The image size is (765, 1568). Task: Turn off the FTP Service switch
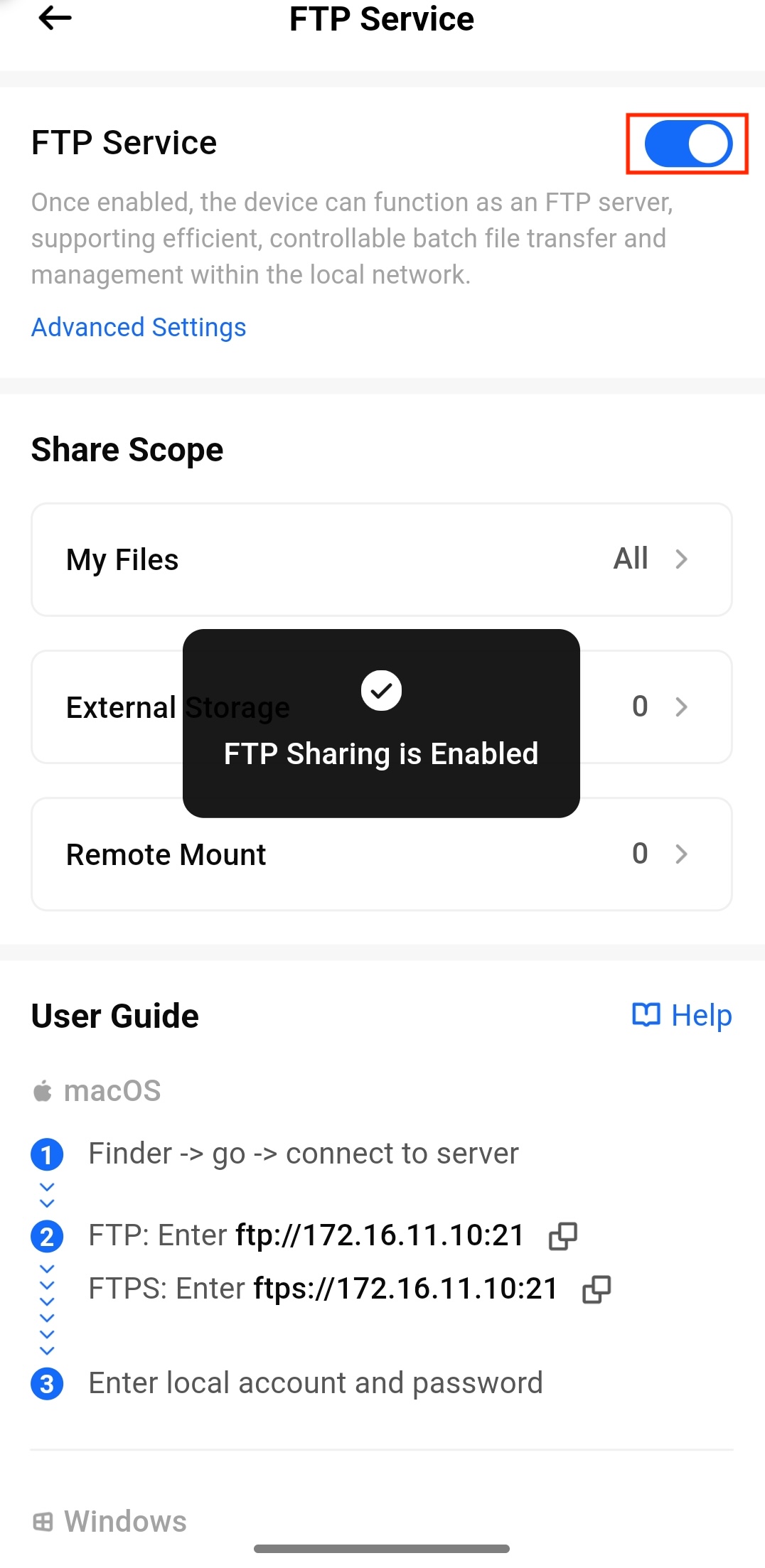(x=688, y=144)
